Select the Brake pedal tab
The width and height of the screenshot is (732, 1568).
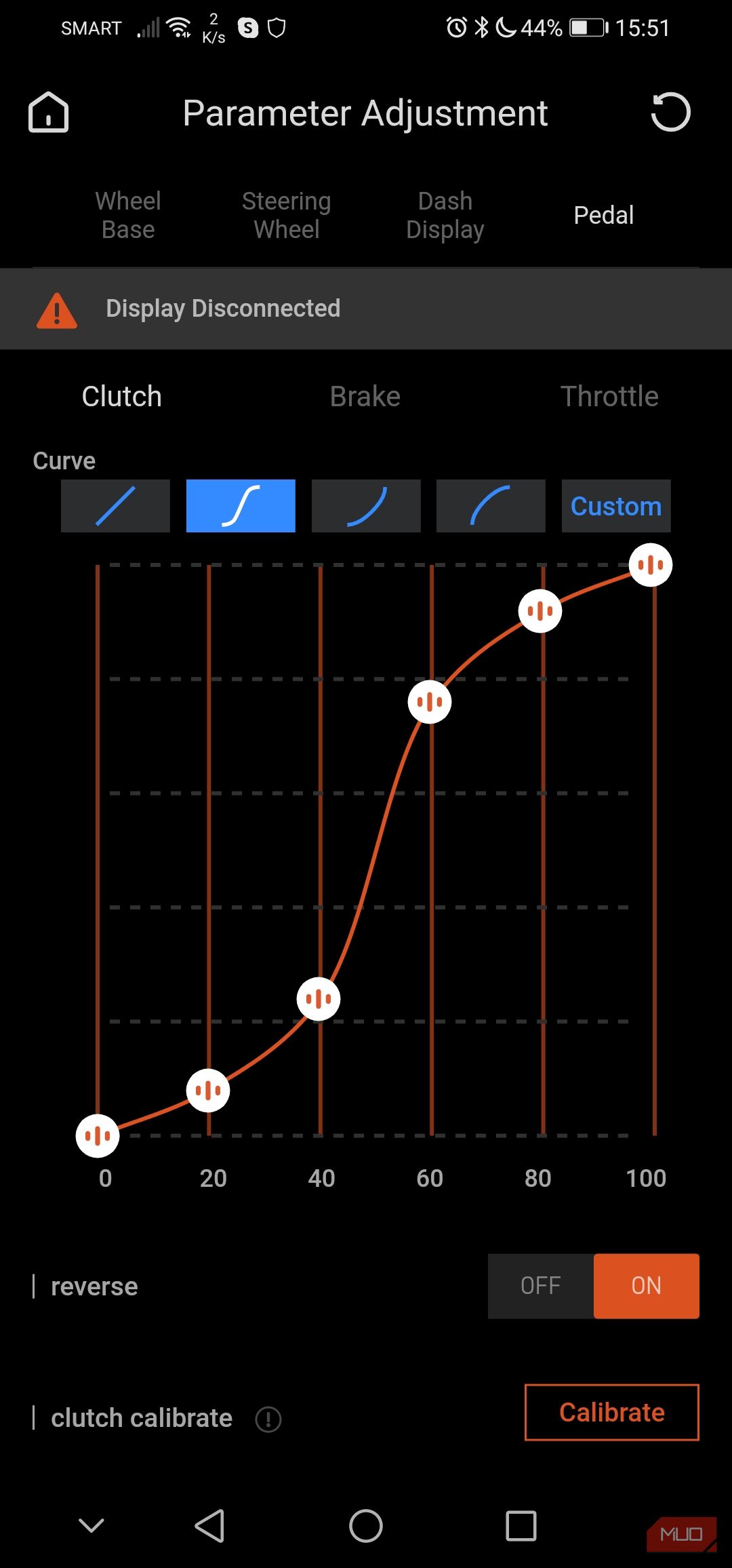coord(365,396)
